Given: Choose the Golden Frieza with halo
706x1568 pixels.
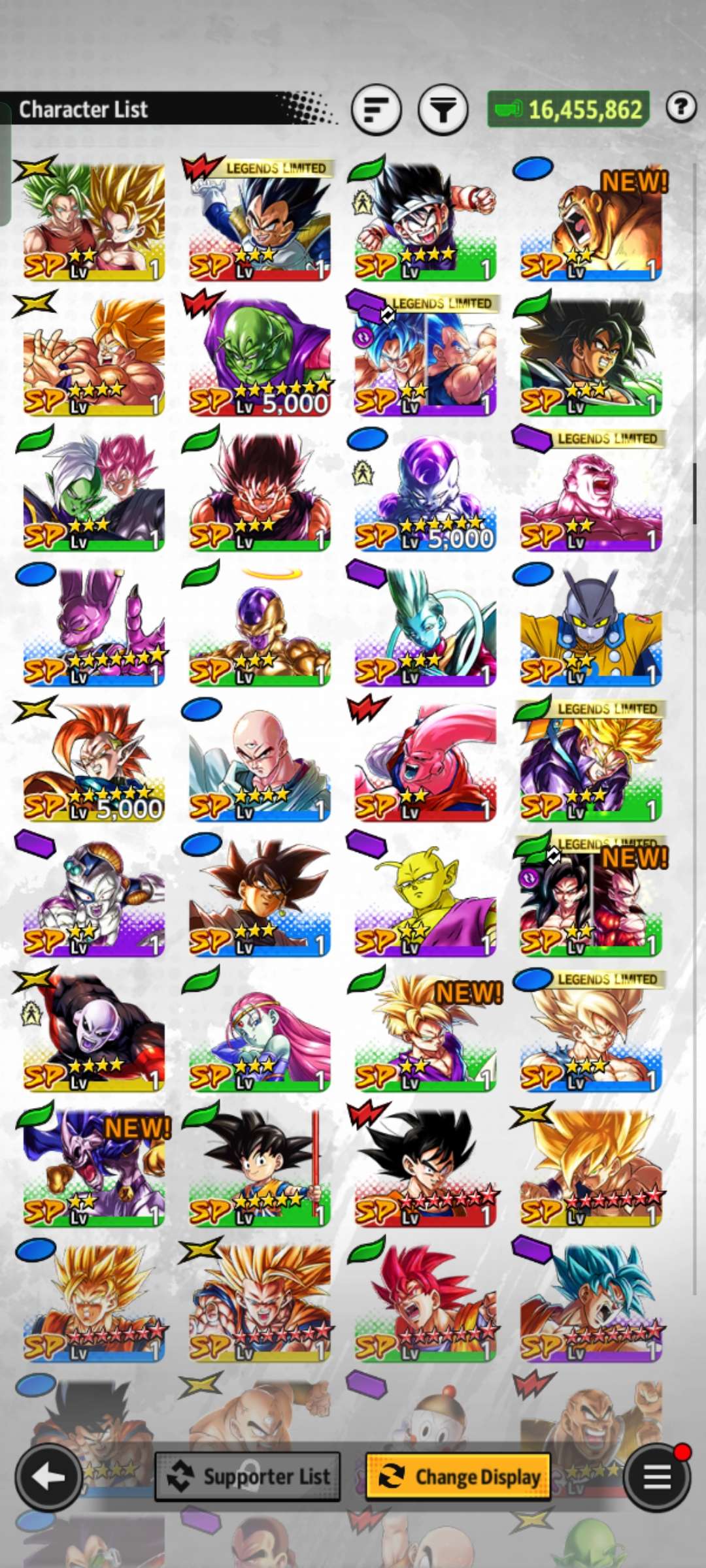Looking at the screenshot, I should coord(260,627).
